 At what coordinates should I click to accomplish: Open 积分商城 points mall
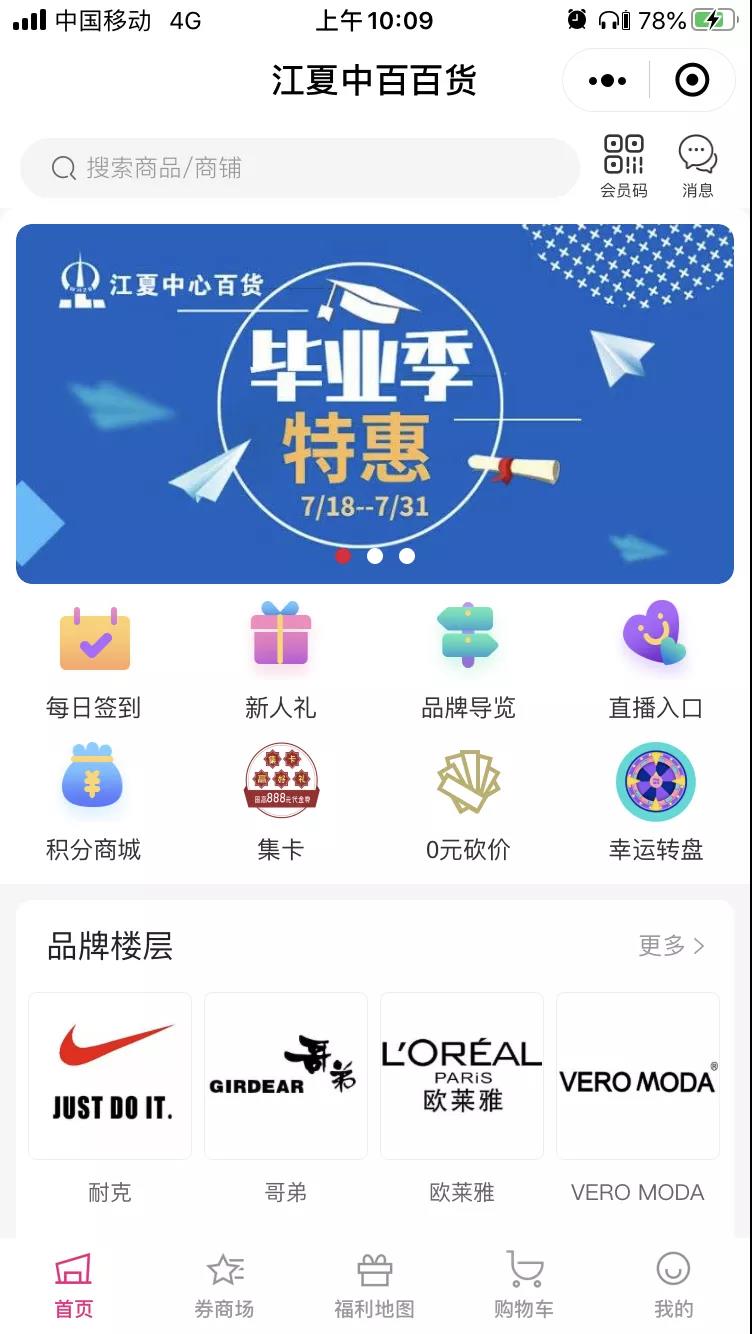click(94, 802)
